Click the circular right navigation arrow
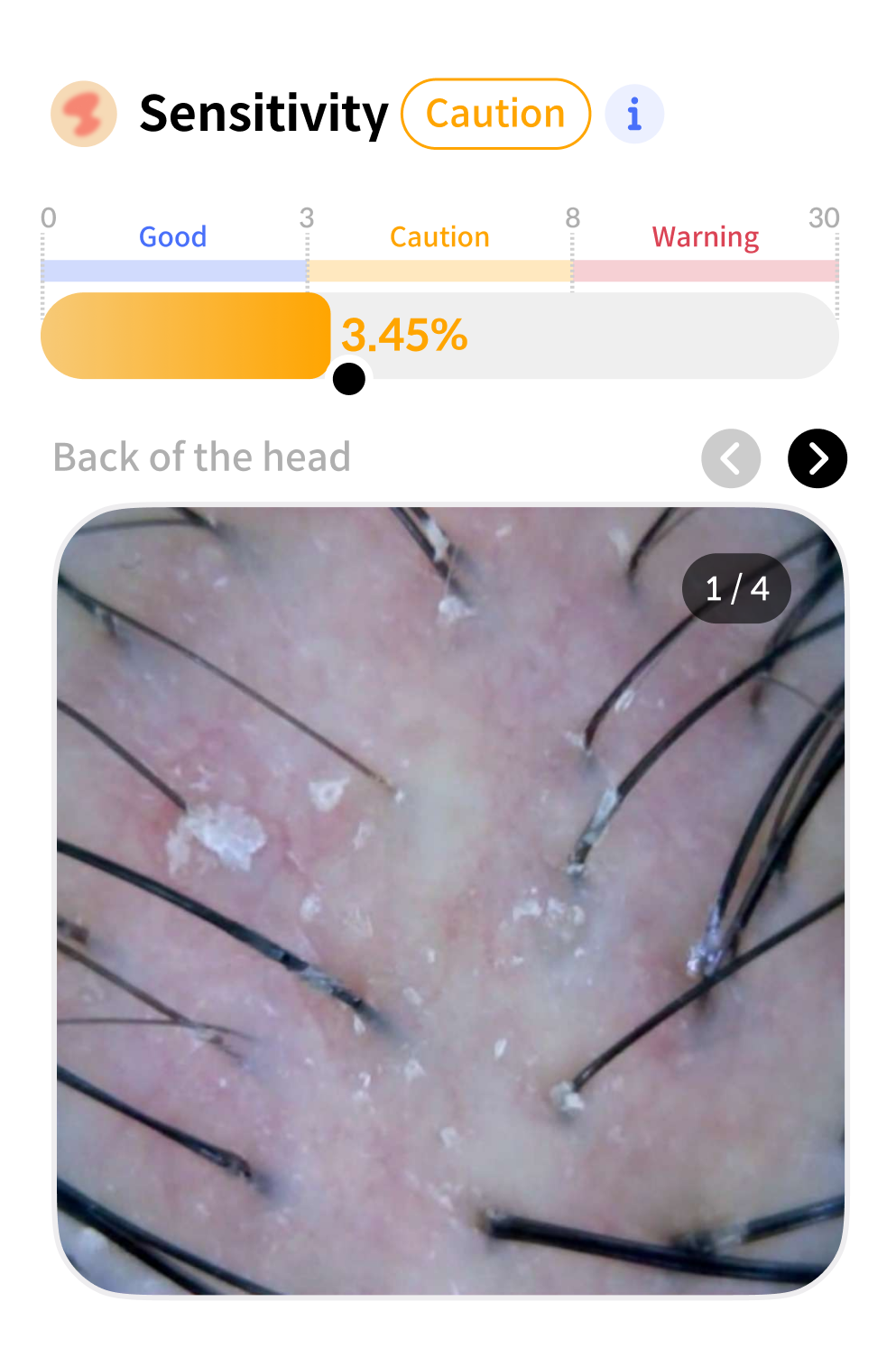 click(x=817, y=458)
